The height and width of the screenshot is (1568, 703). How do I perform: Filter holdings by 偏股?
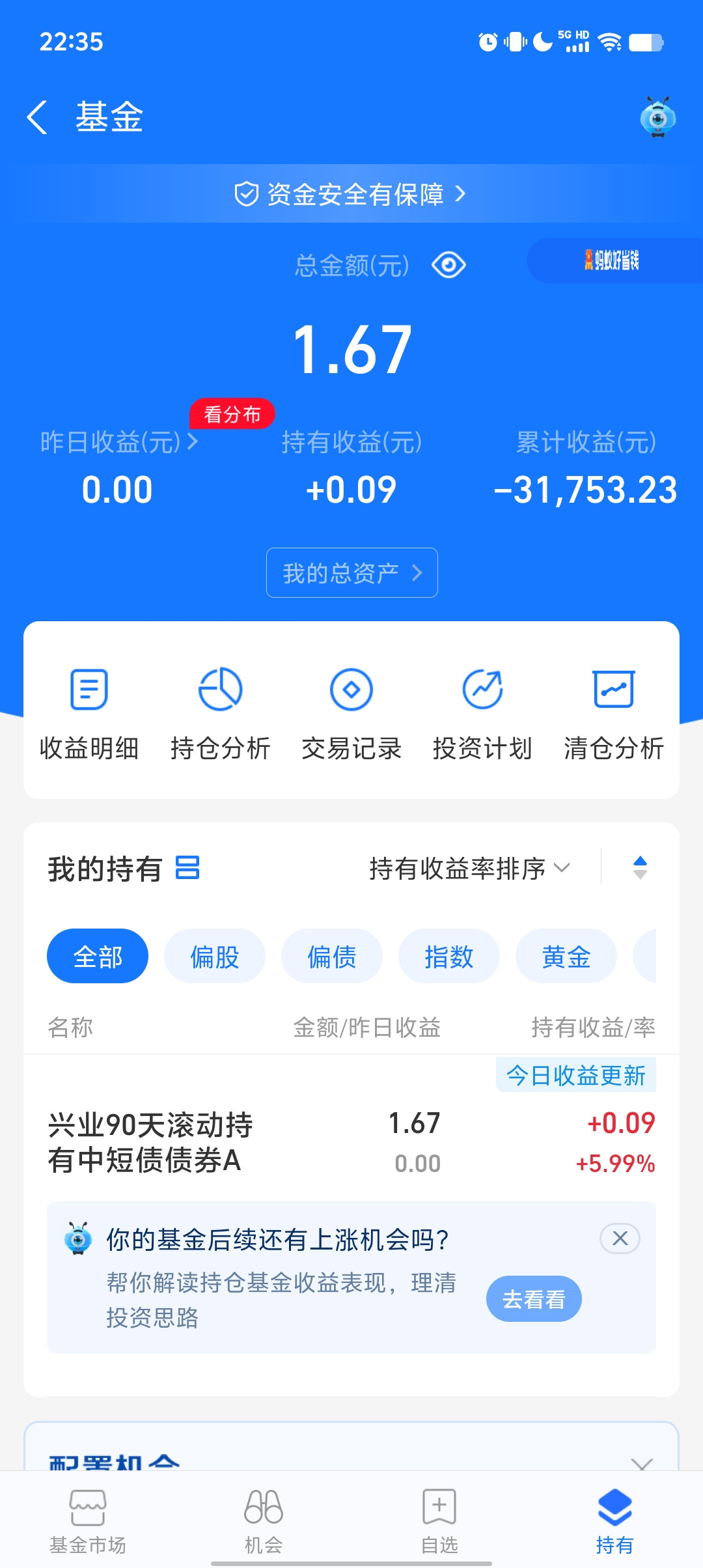[x=215, y=957]
